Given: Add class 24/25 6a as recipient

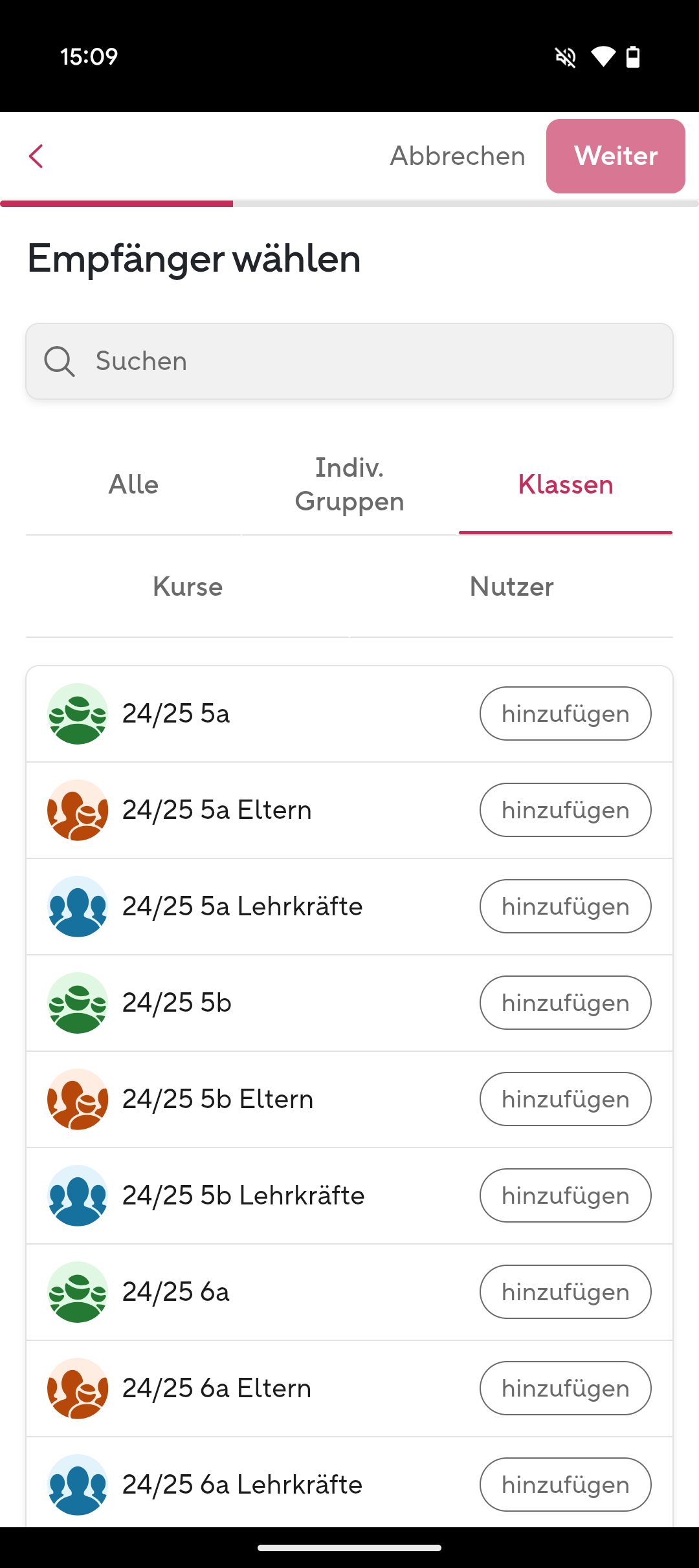Looking at the screenshot, I should point(565,1292).
